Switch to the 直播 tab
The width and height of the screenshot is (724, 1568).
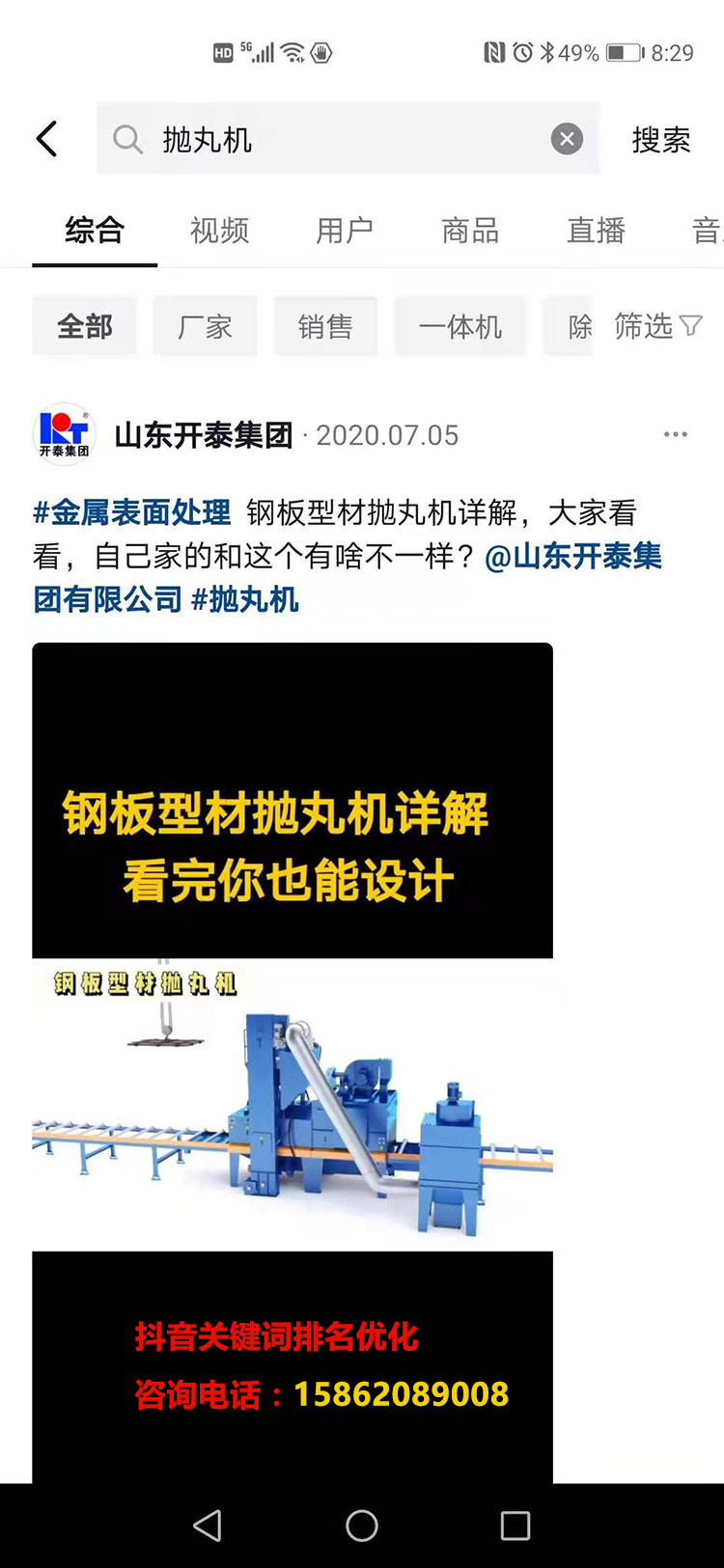click(596, 231)
